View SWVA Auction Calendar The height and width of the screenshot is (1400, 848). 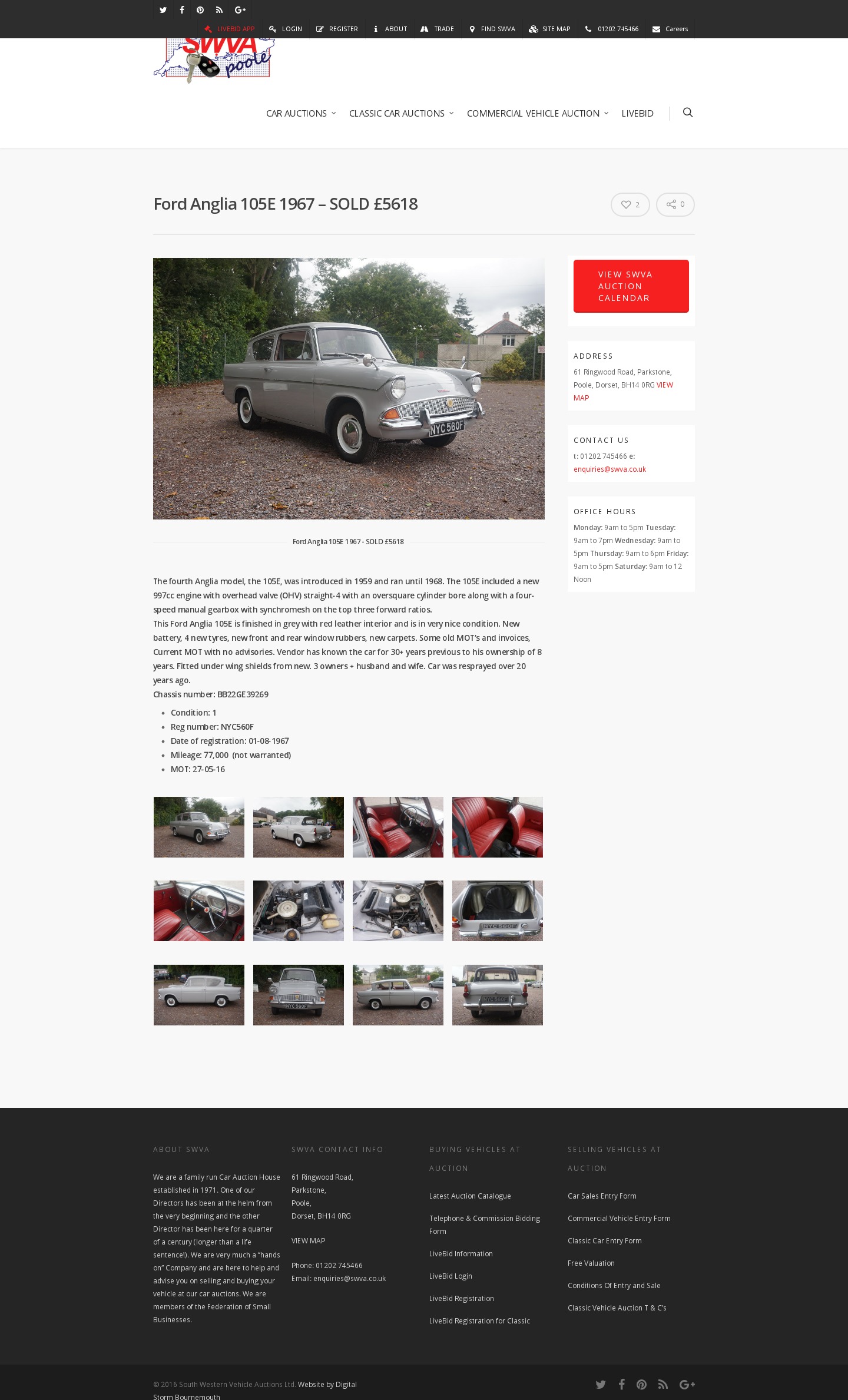(631, 286)
